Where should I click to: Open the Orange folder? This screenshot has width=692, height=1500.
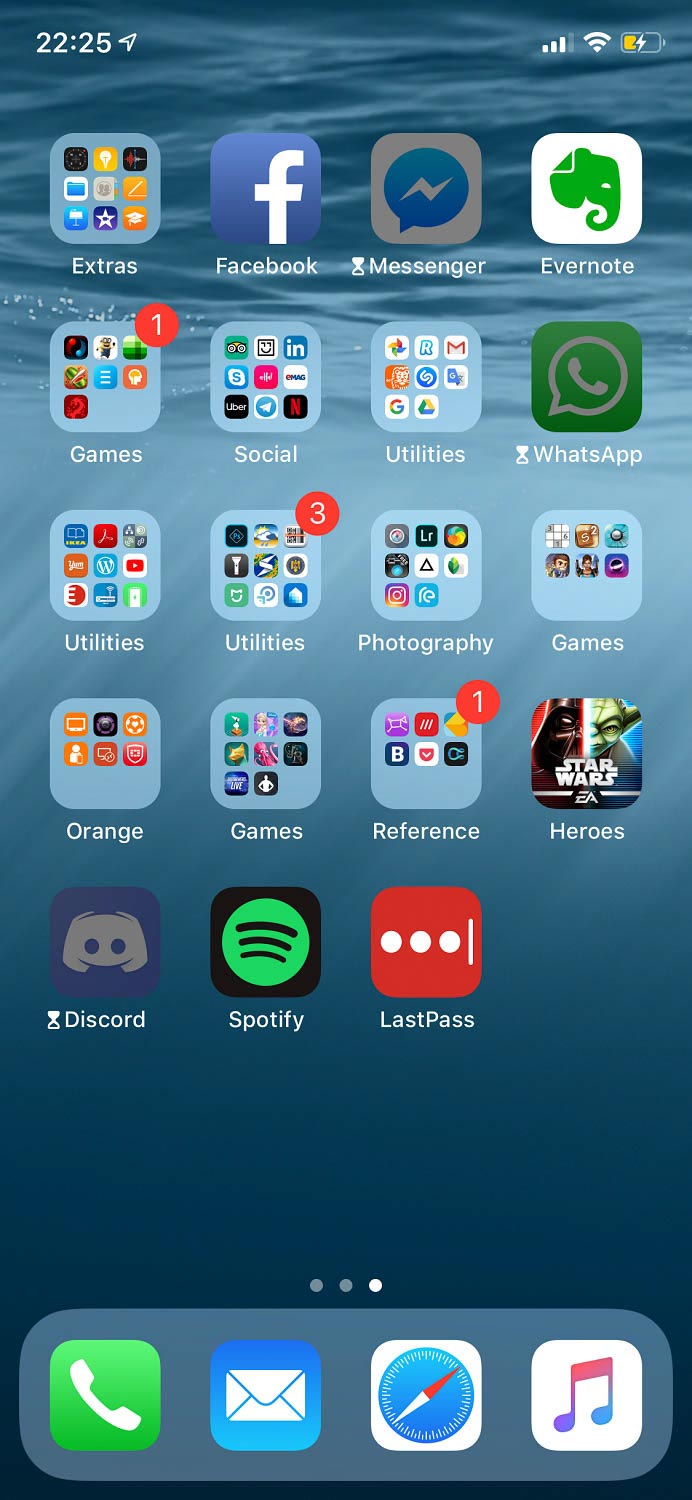[105, 753]
